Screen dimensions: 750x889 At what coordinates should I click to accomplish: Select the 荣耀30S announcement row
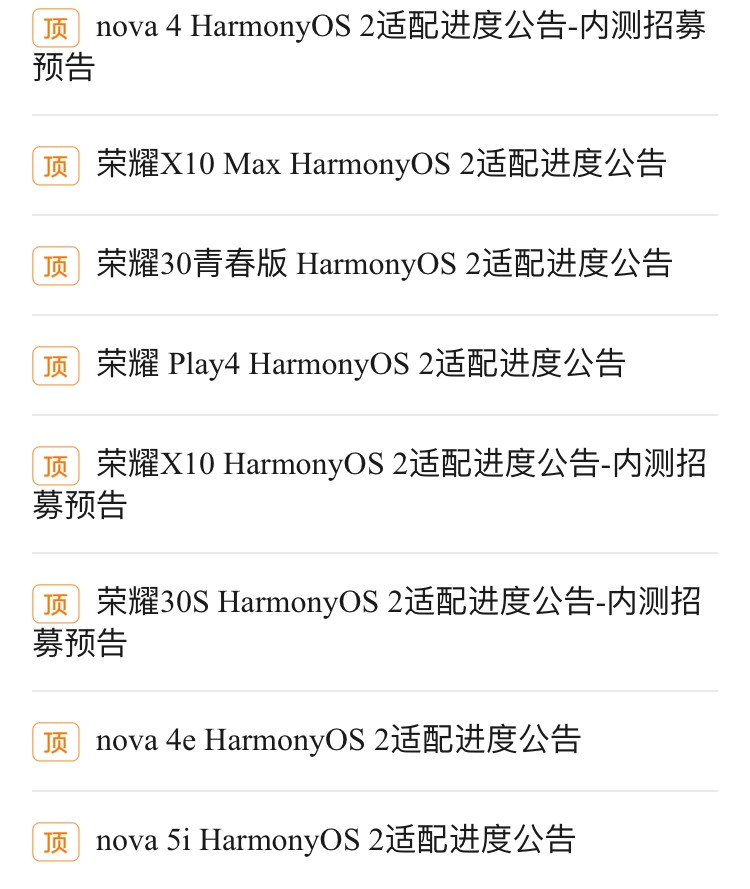[x=375, y=621]
